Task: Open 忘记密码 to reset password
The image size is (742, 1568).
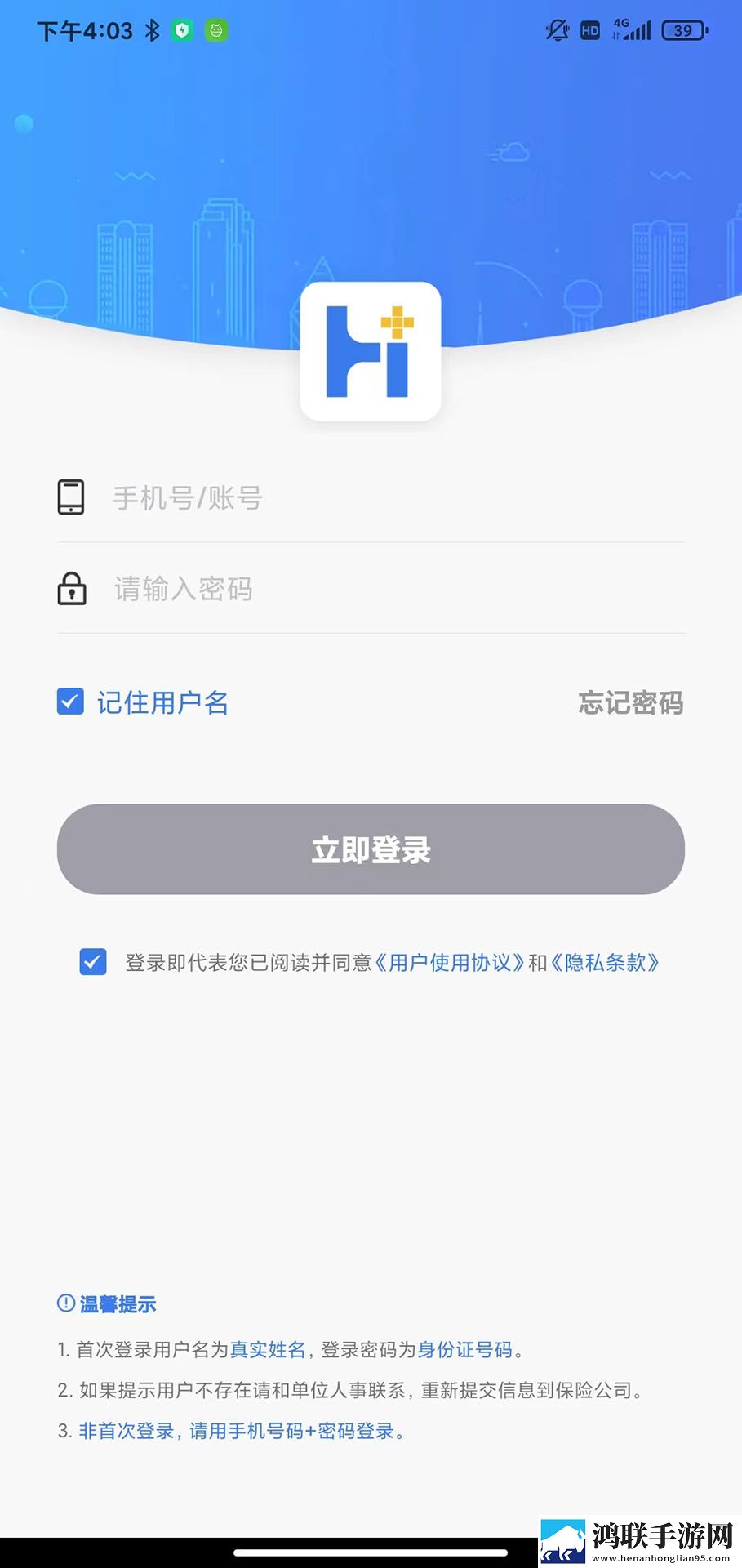Action: click(x=631, y=702)
